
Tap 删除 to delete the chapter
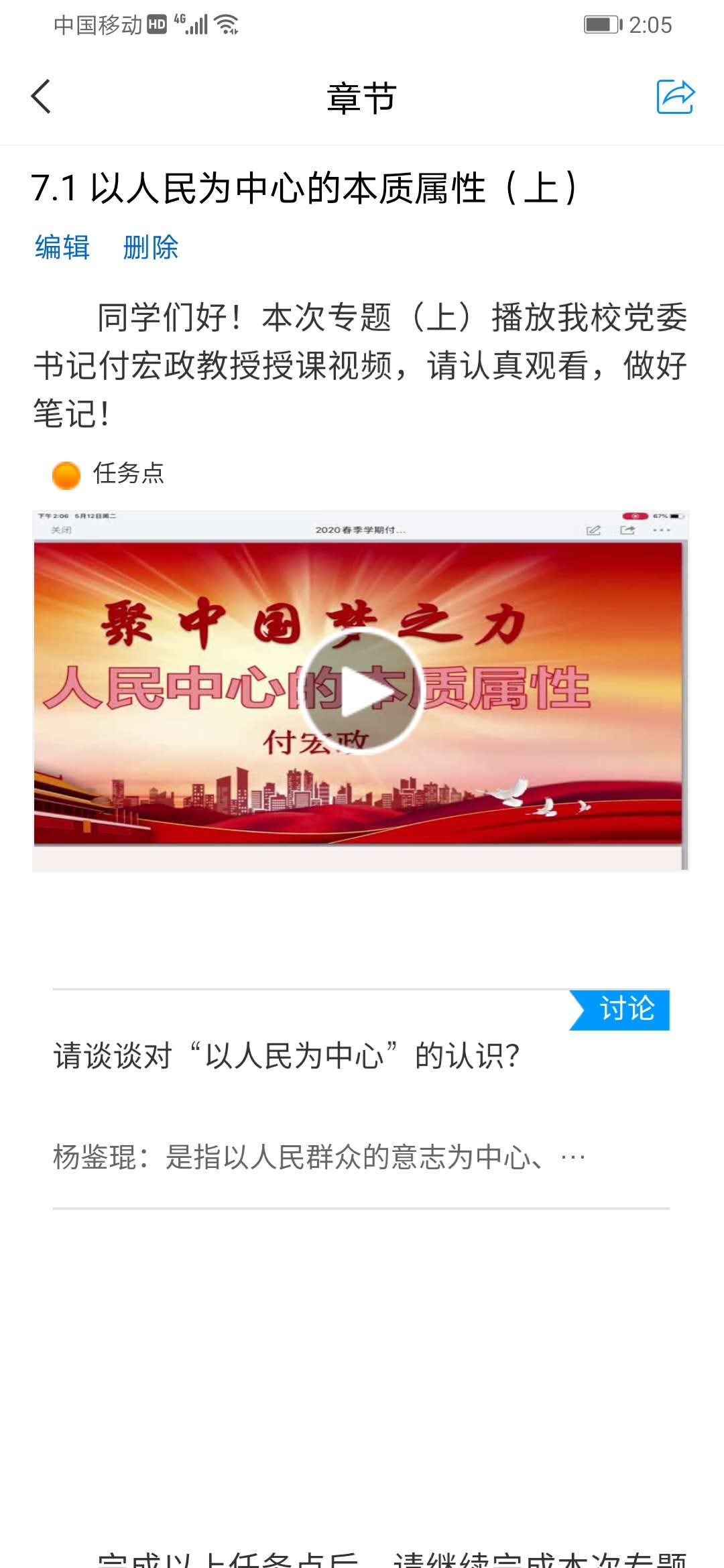point(151,247)
